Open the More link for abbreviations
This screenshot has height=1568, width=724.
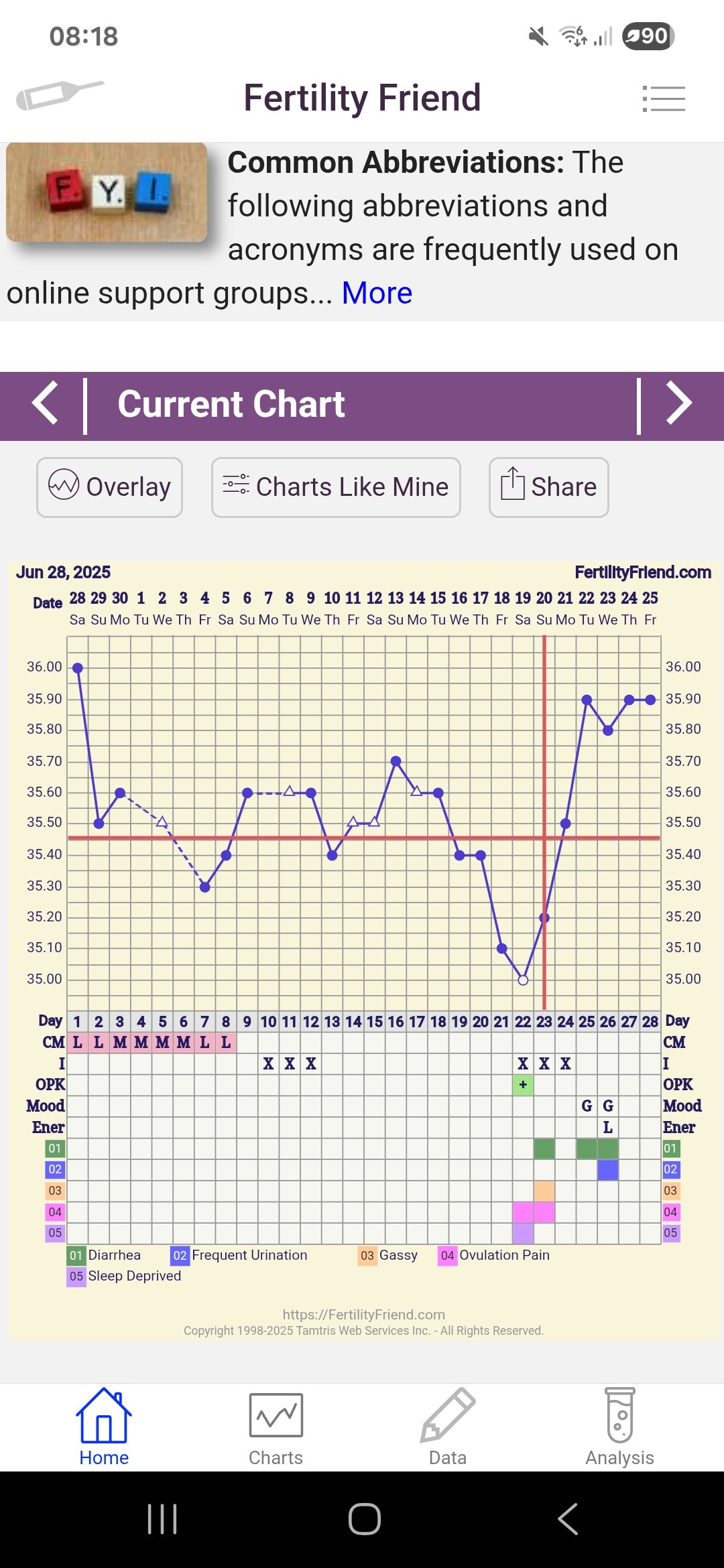(377, 293)
